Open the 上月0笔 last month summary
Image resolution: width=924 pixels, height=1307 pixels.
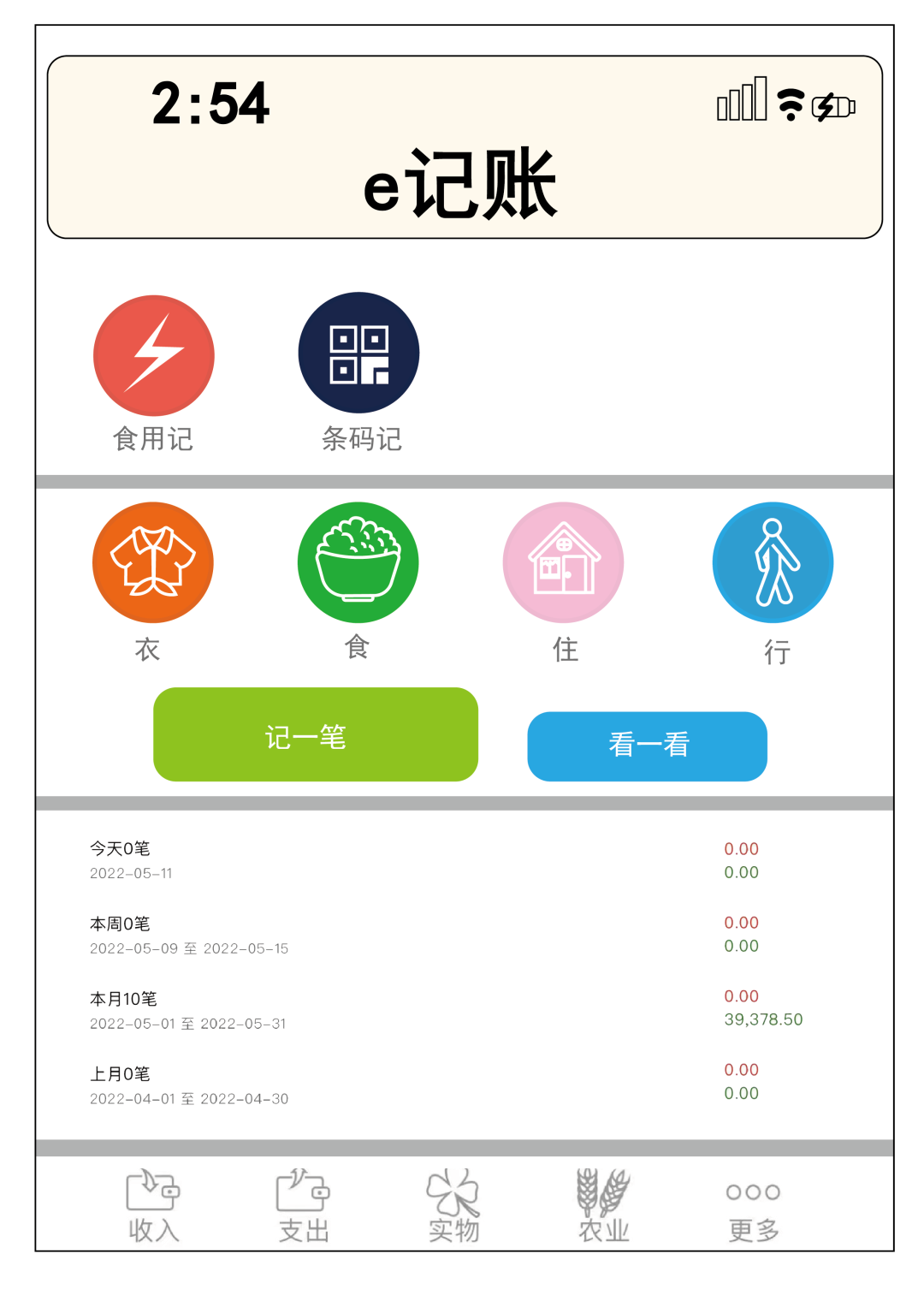(x=462, y=1084)
